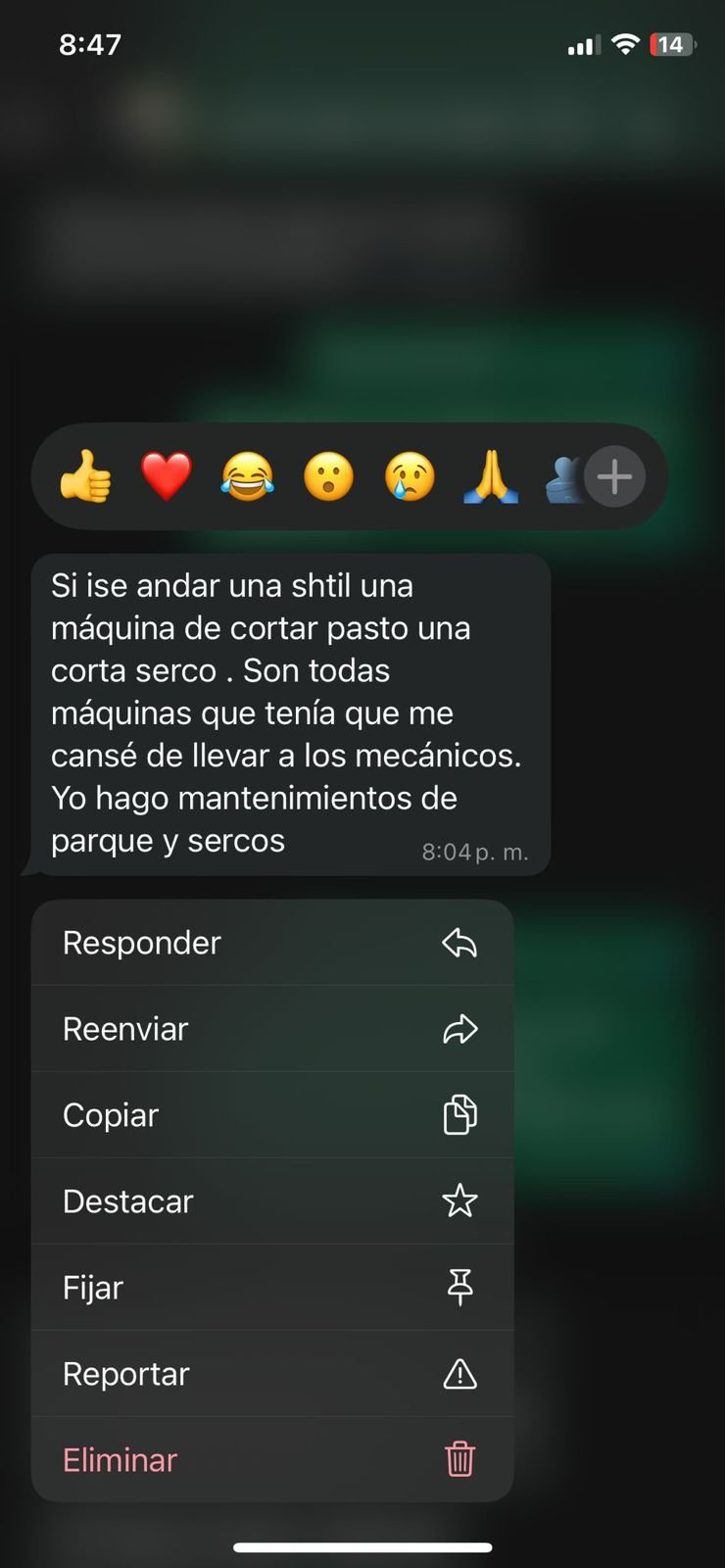React with the crying face emoji

click(410, 476)
